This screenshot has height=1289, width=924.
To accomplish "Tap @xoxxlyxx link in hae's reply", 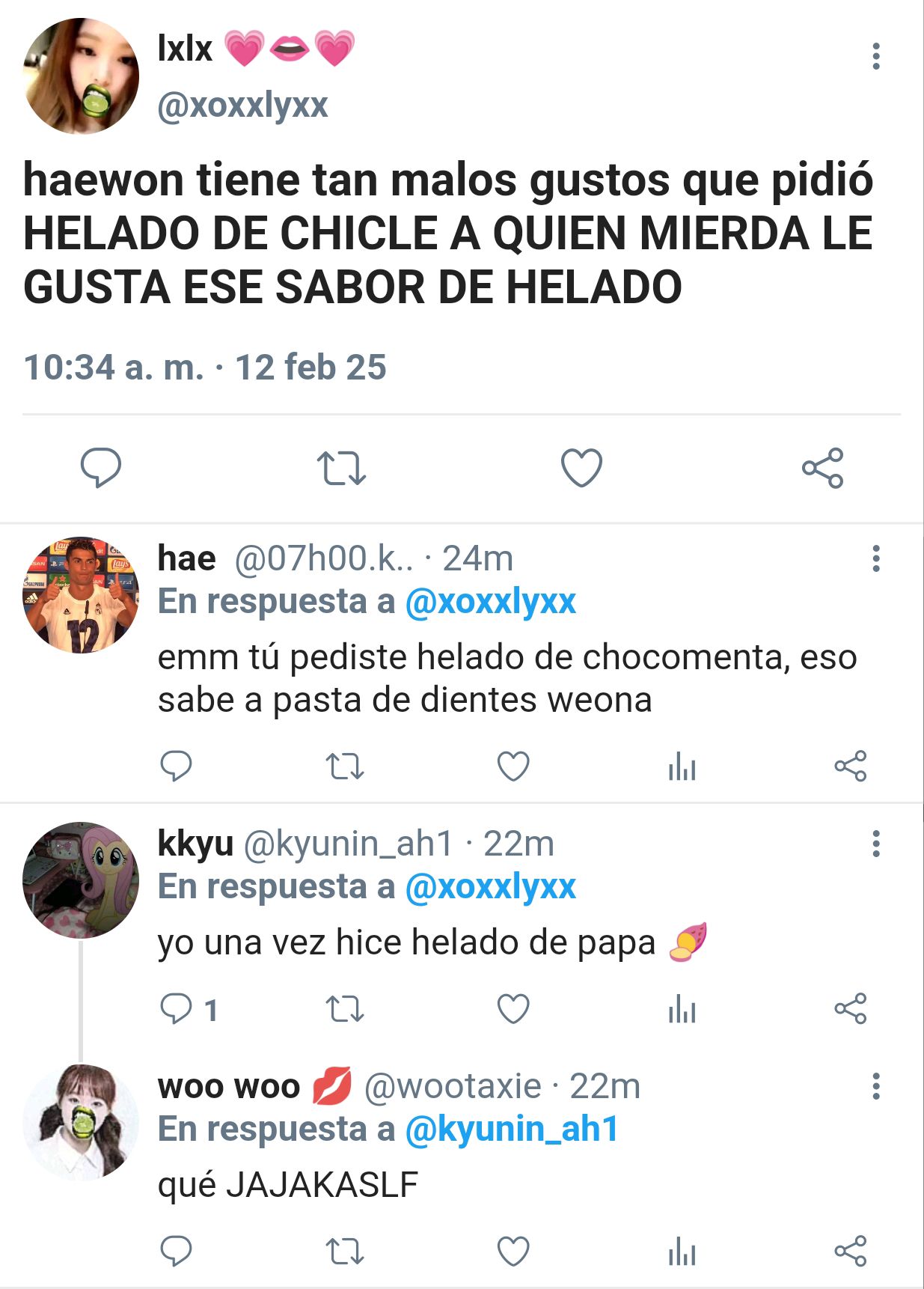I will tap(490, 601).
